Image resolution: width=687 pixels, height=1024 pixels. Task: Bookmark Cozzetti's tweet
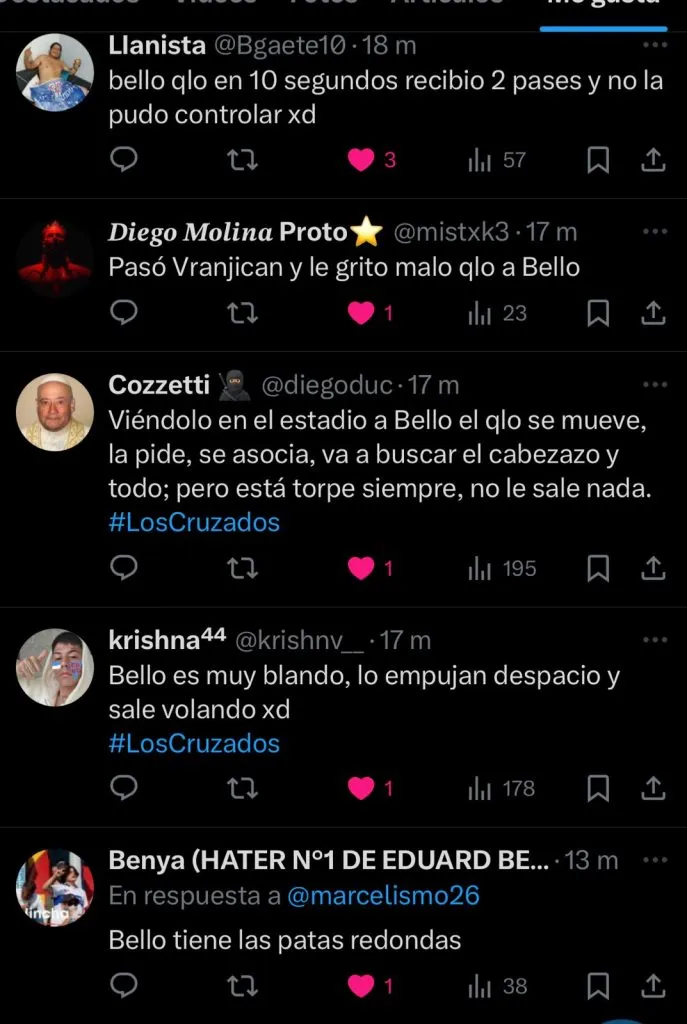pyautogui.click(x=598, y=568)
